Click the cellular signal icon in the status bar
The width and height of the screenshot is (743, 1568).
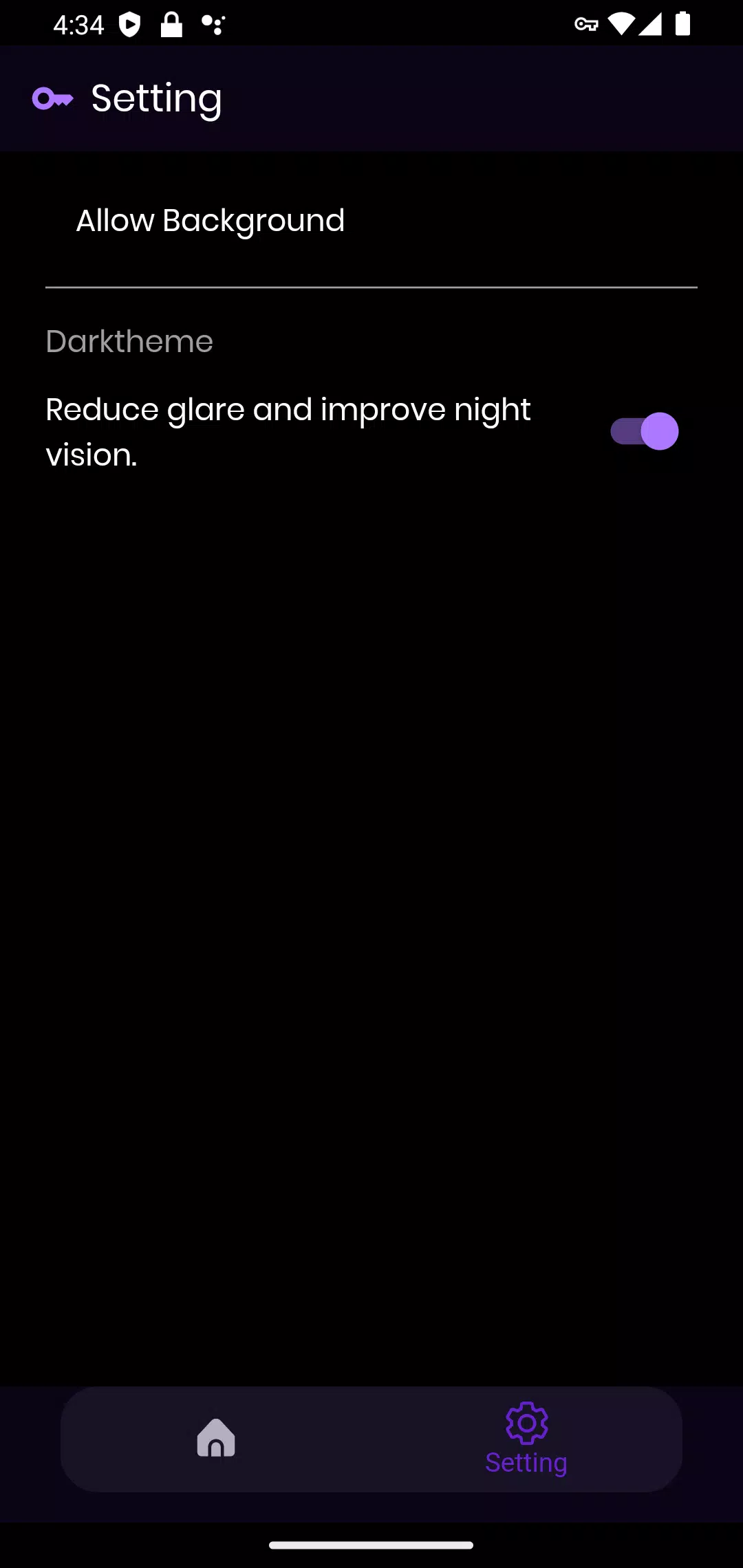(x=650, y=23)
